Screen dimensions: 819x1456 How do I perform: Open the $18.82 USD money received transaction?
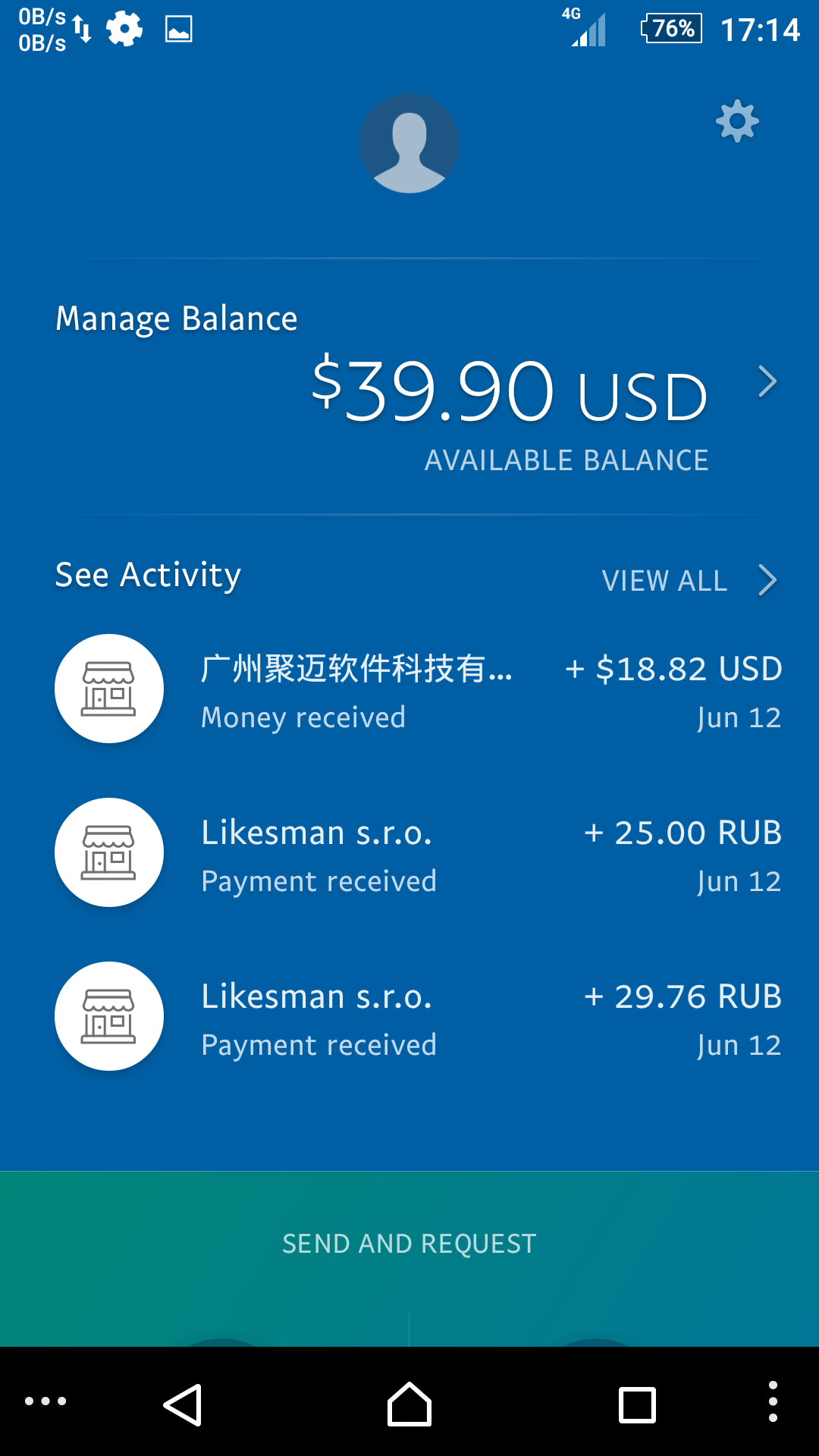click(417, 690)
